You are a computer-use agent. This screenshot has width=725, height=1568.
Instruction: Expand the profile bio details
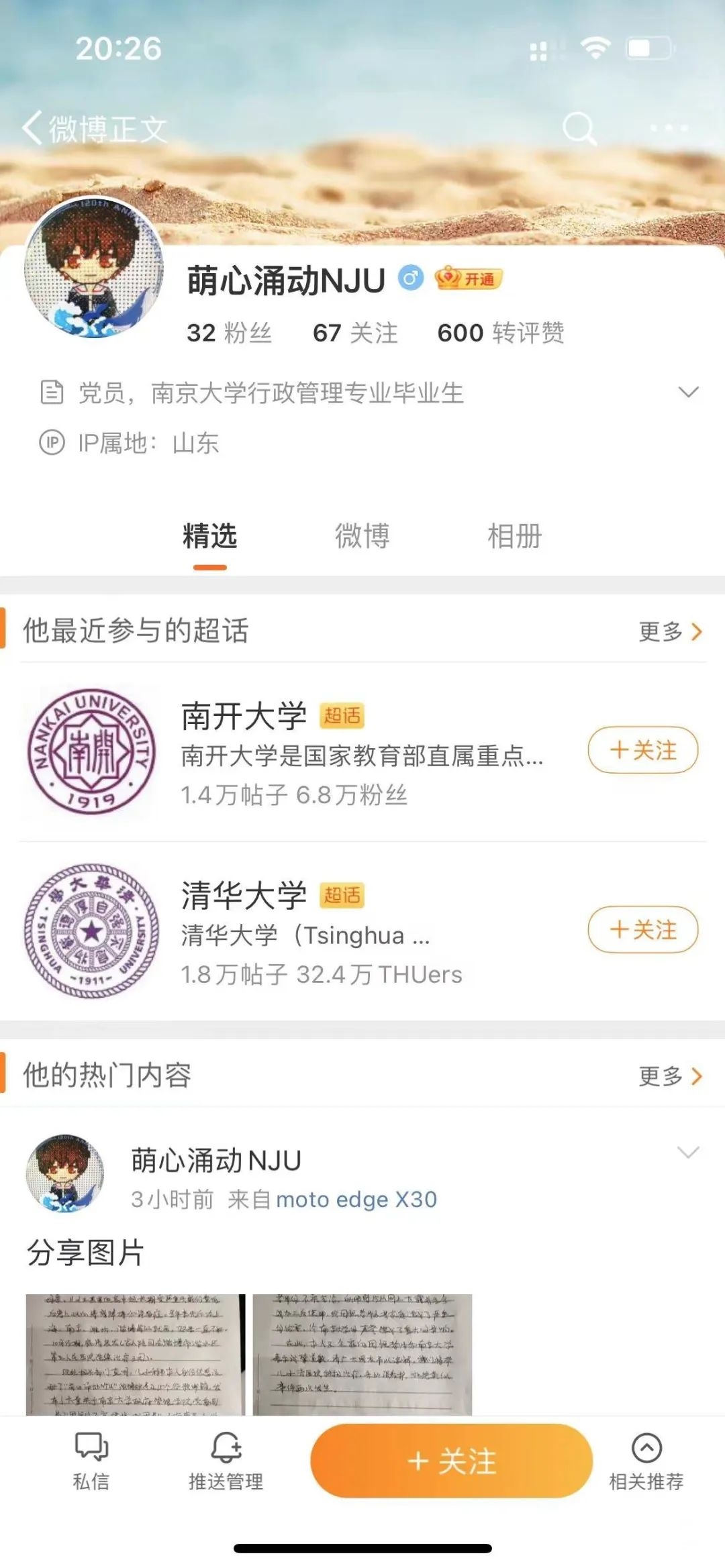[x=689, y=393]
